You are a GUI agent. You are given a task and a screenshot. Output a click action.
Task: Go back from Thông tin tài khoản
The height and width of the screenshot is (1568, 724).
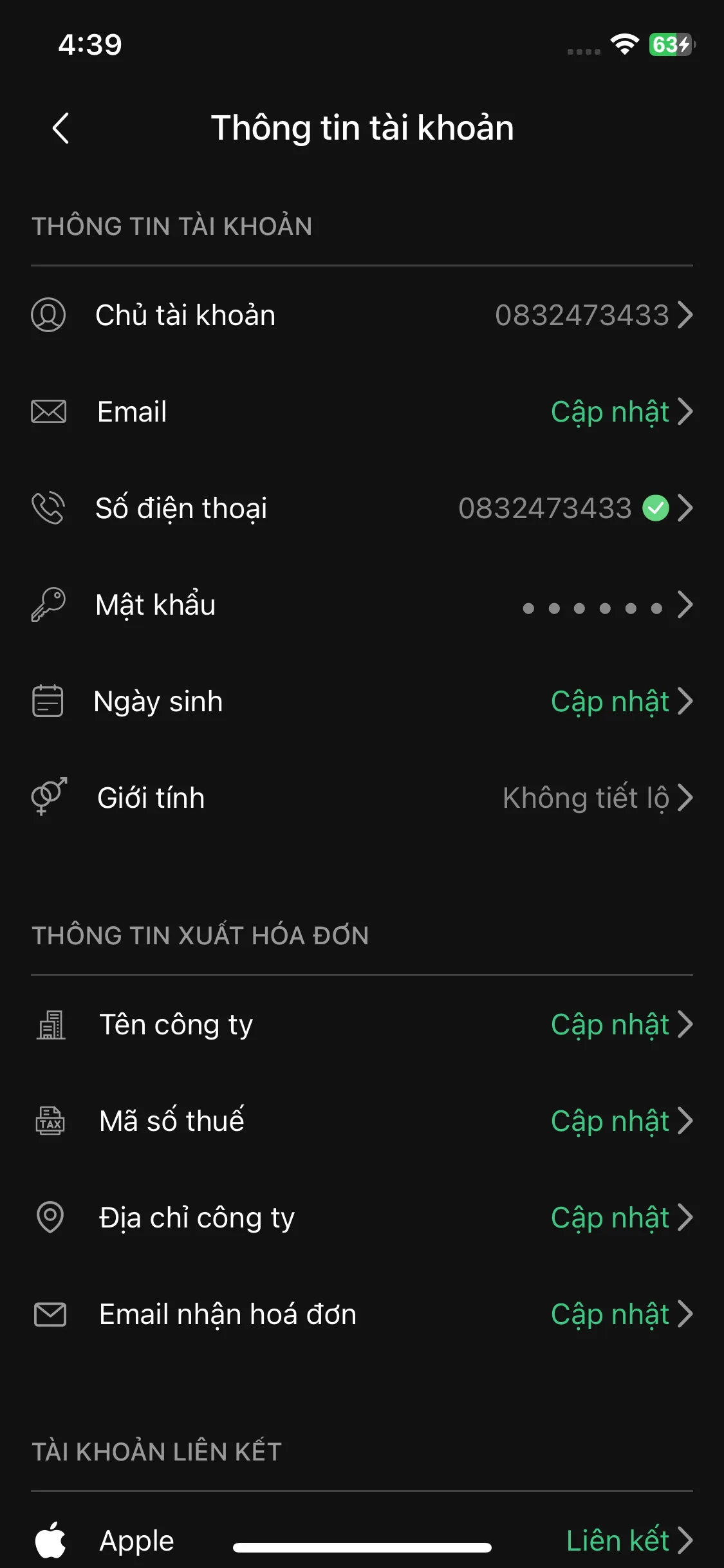pyautogui.click(x=60, y=128)
